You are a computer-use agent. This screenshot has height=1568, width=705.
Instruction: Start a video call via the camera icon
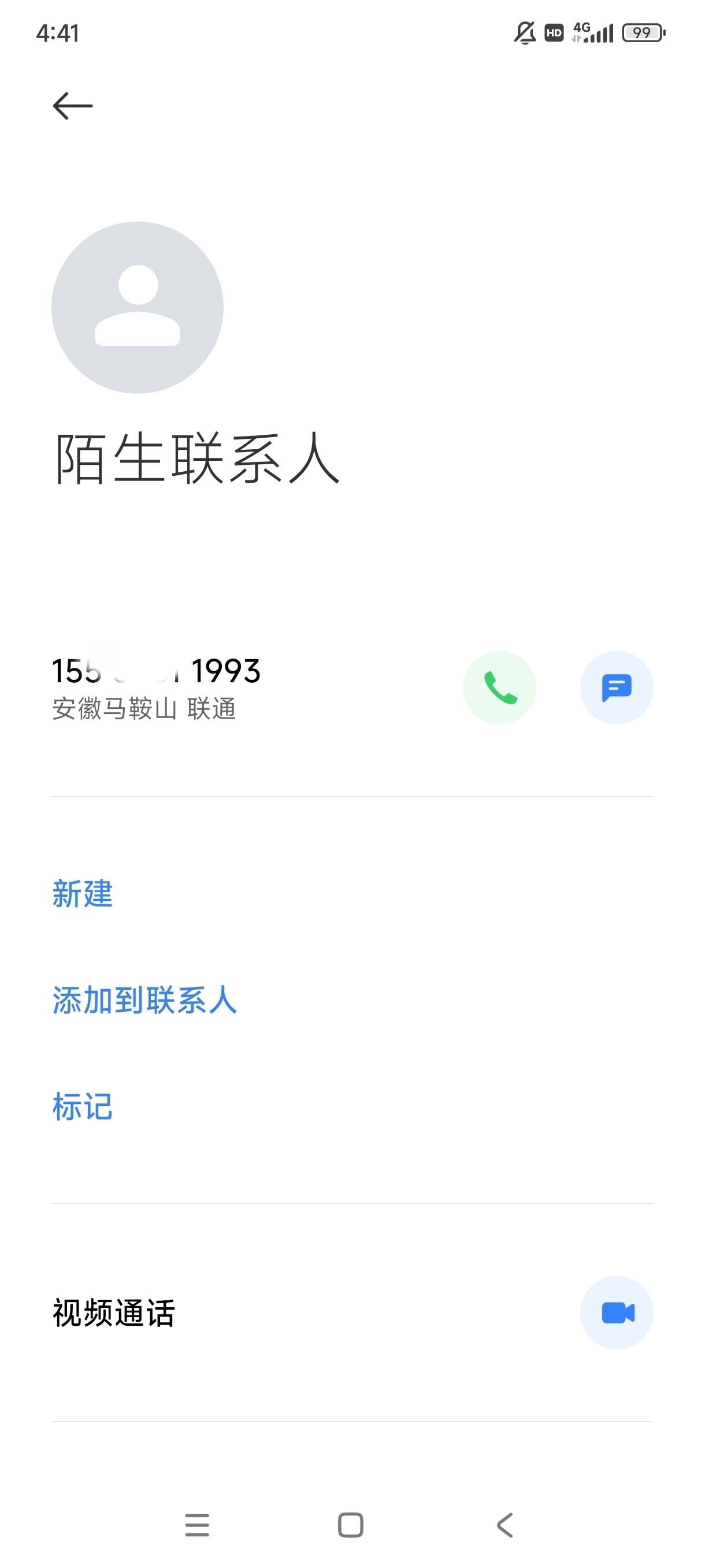click(616, 1313)
